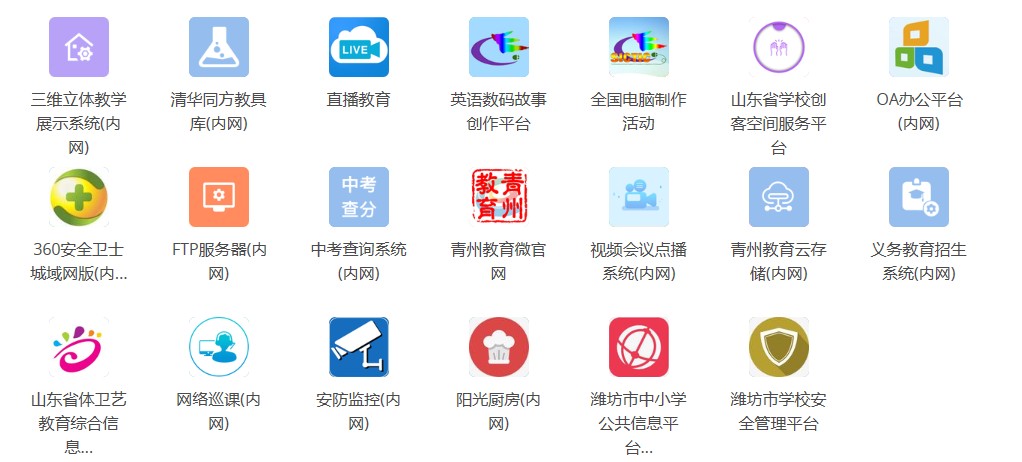Visit 青州教育微官网
Viewport: 1022px width, 462px height.
pos(499,197)
